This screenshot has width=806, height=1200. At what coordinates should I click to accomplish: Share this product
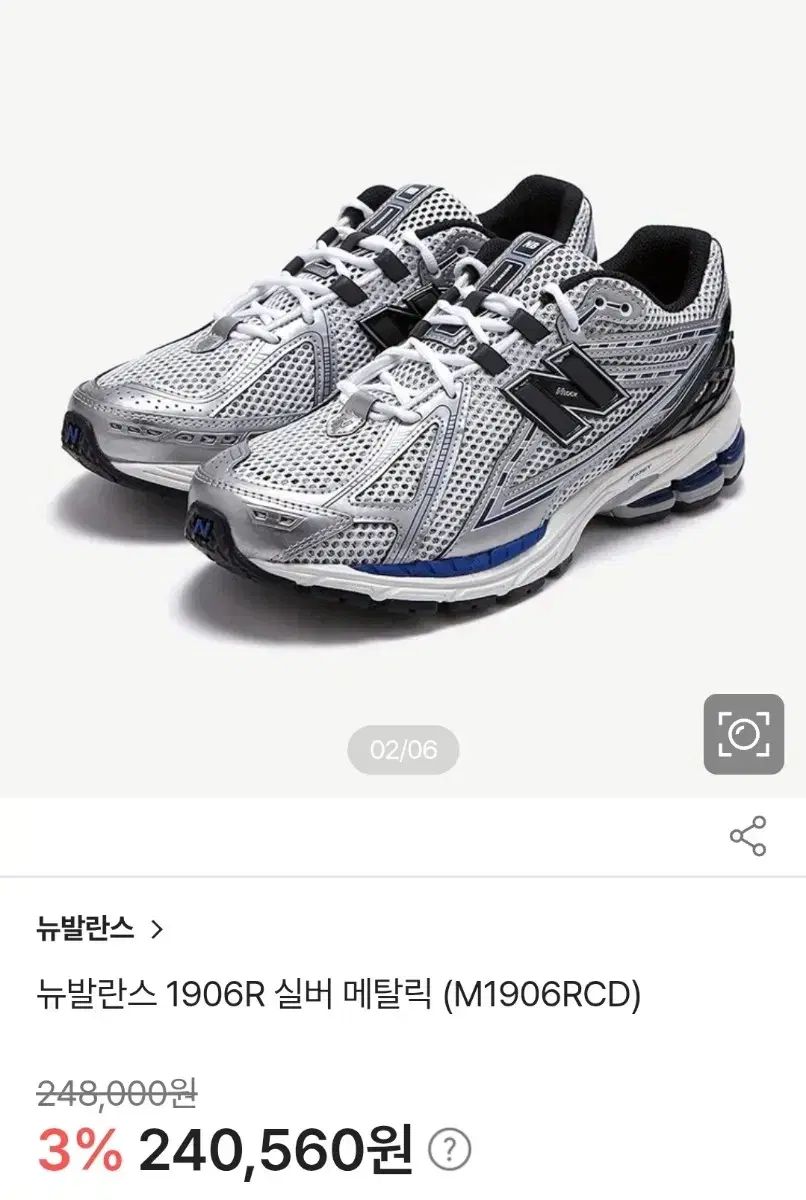[747, 836]
